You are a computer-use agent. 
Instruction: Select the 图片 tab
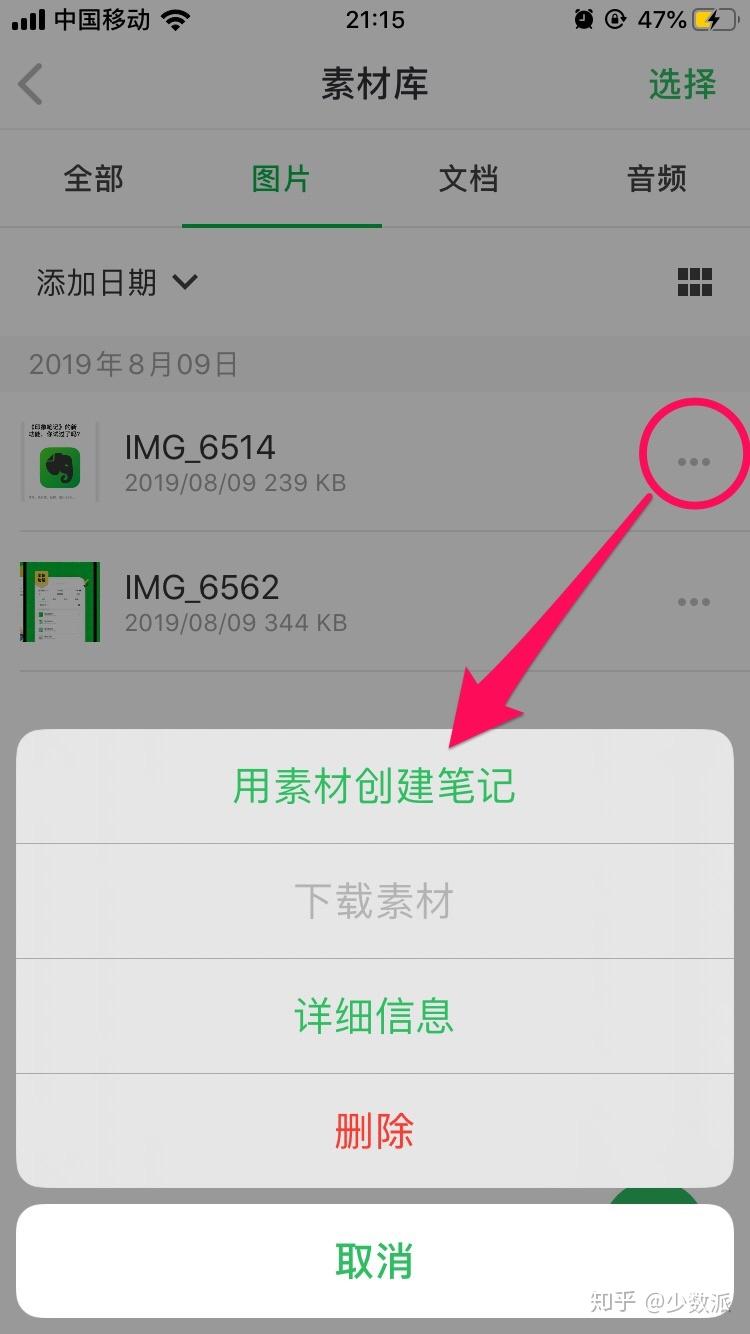(281, 180)
